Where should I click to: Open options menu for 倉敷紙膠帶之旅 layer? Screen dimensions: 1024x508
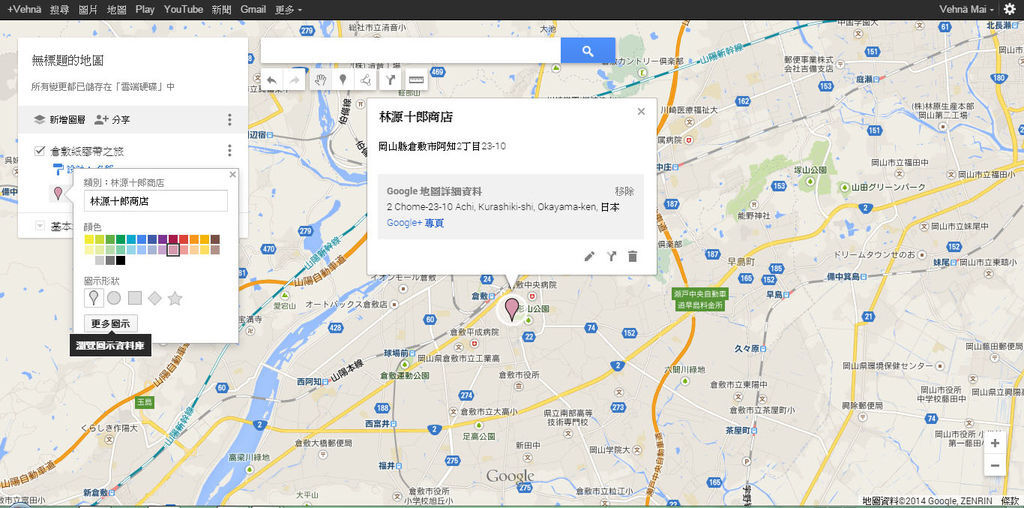click(229, 150)
